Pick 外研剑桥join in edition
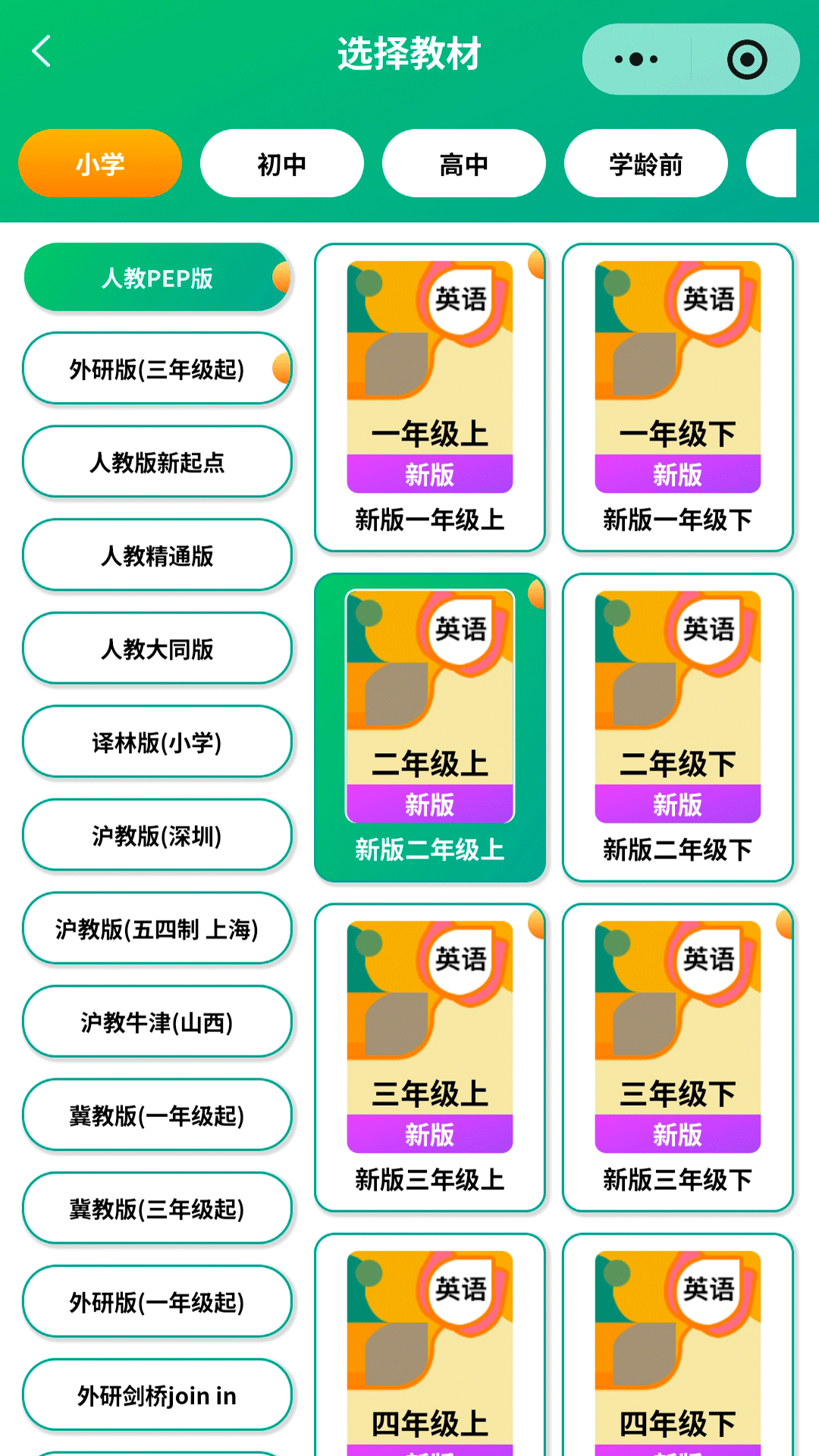This screenshot has width=819, height=1456. [157, 1395]
